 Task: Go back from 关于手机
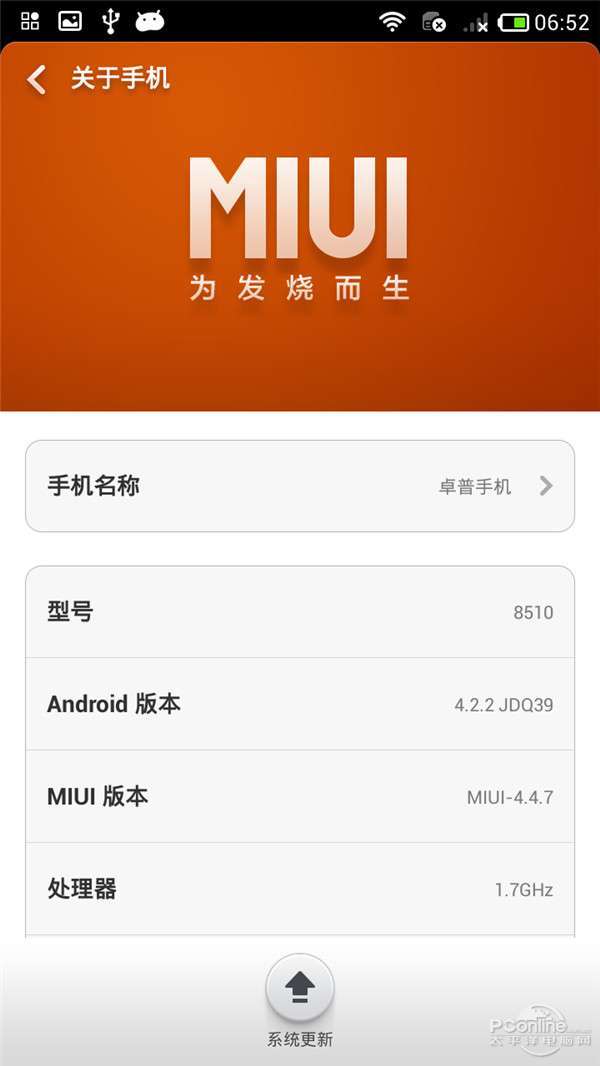(x=38, y=79)
